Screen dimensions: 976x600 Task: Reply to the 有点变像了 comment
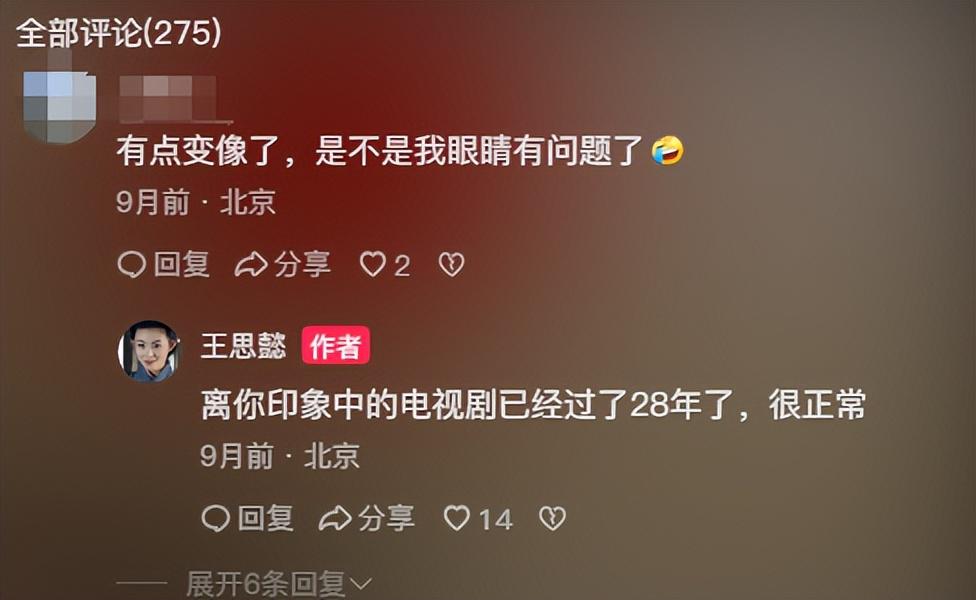[164, 265]
